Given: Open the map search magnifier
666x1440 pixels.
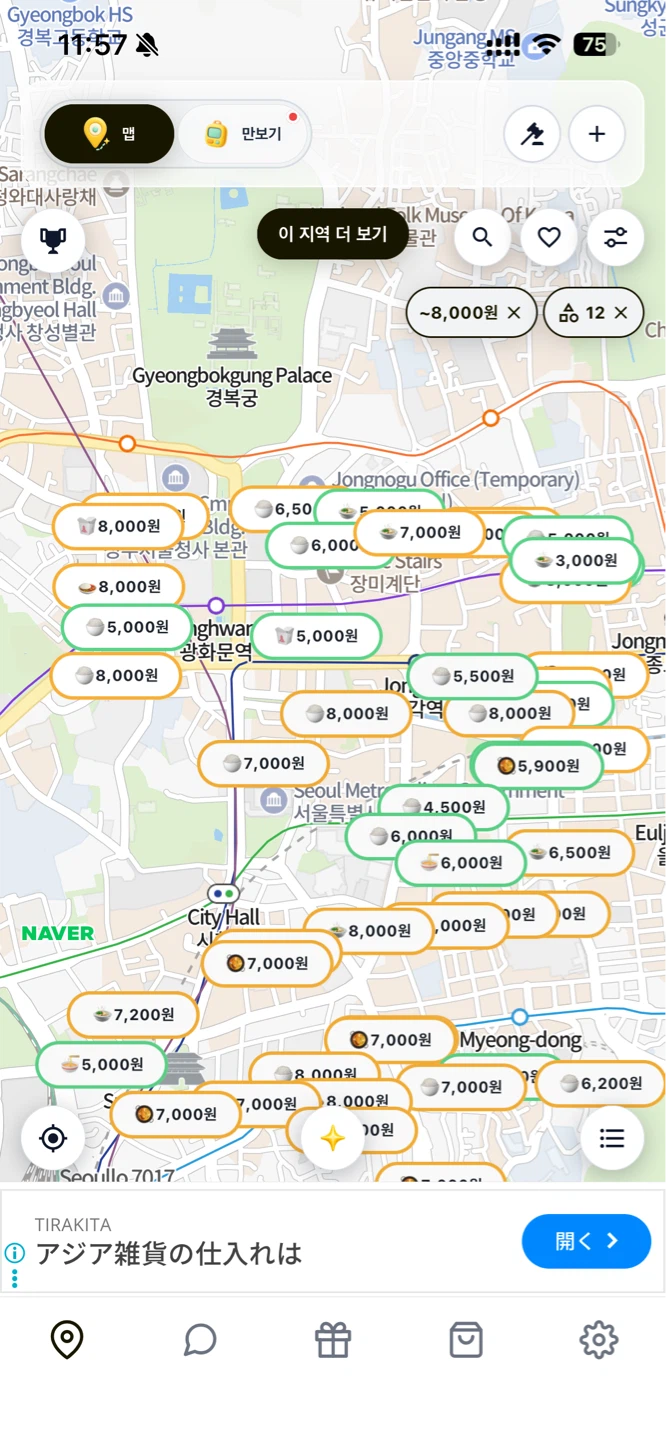Looking at the screenshot, I should point(483,237).
